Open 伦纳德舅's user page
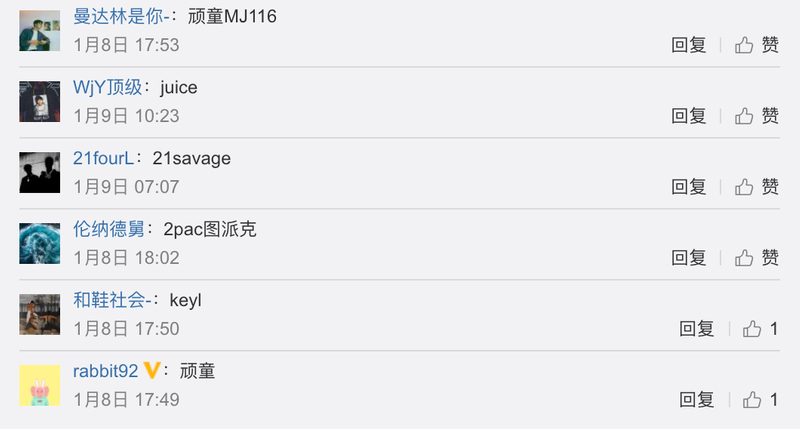The height and width of the screenshot is (429, 800). click(109, 229)
